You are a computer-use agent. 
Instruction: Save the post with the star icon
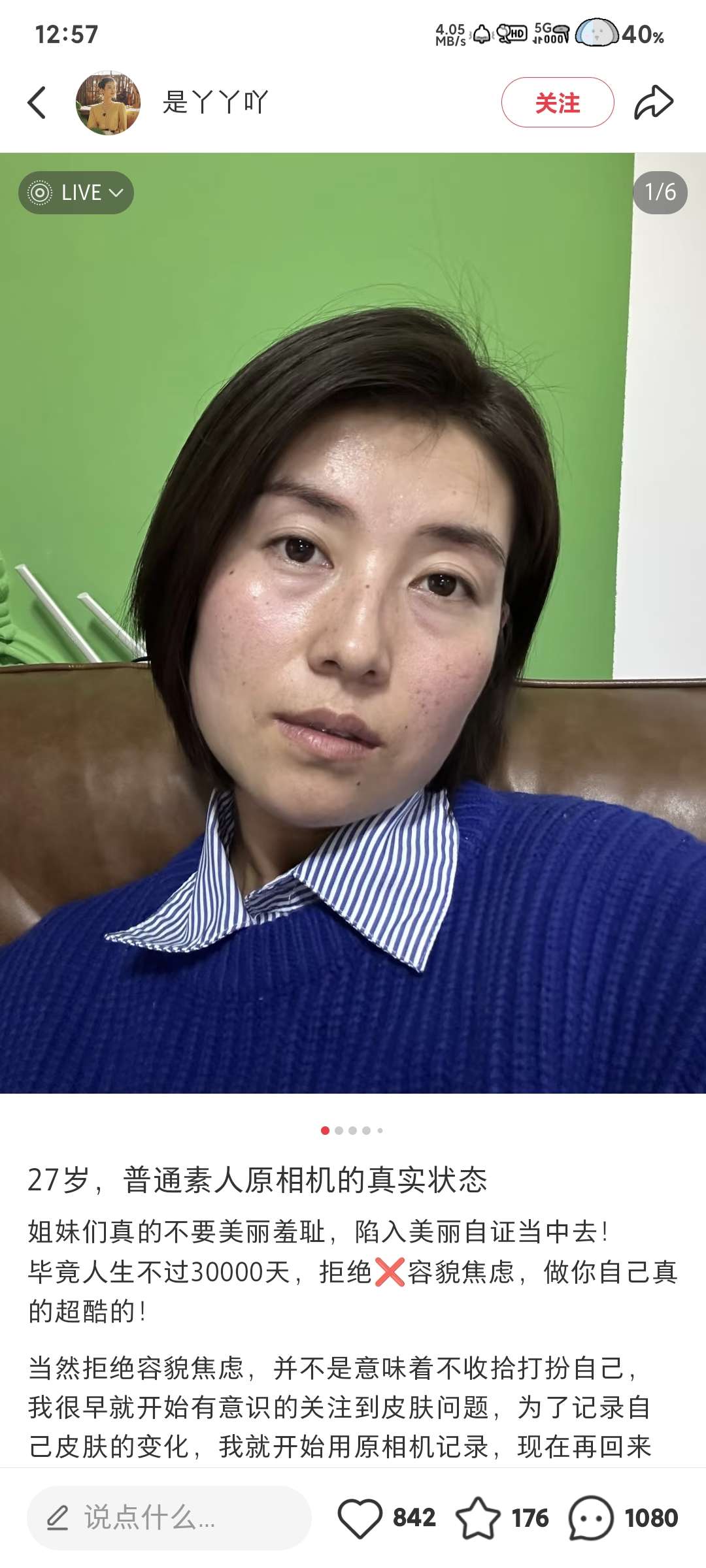(x=478, y=1517)
